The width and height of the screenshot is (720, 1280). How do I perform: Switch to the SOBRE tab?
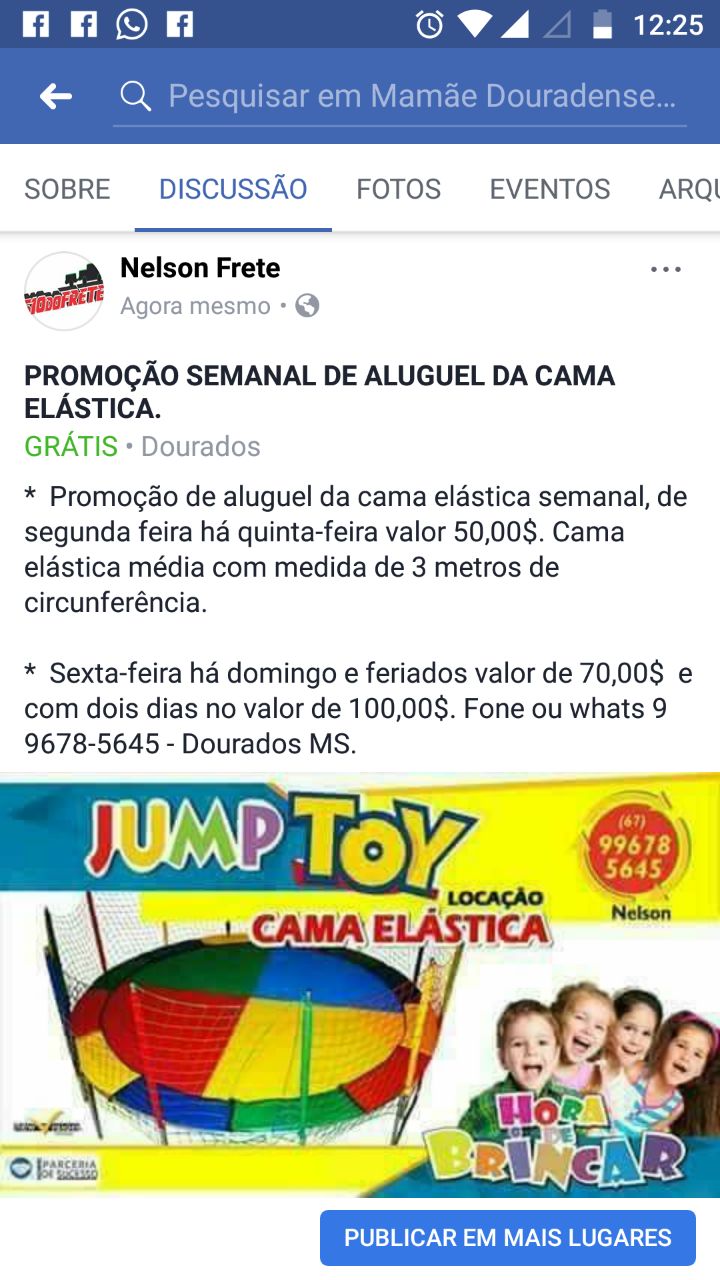click(x=67, y=189)
